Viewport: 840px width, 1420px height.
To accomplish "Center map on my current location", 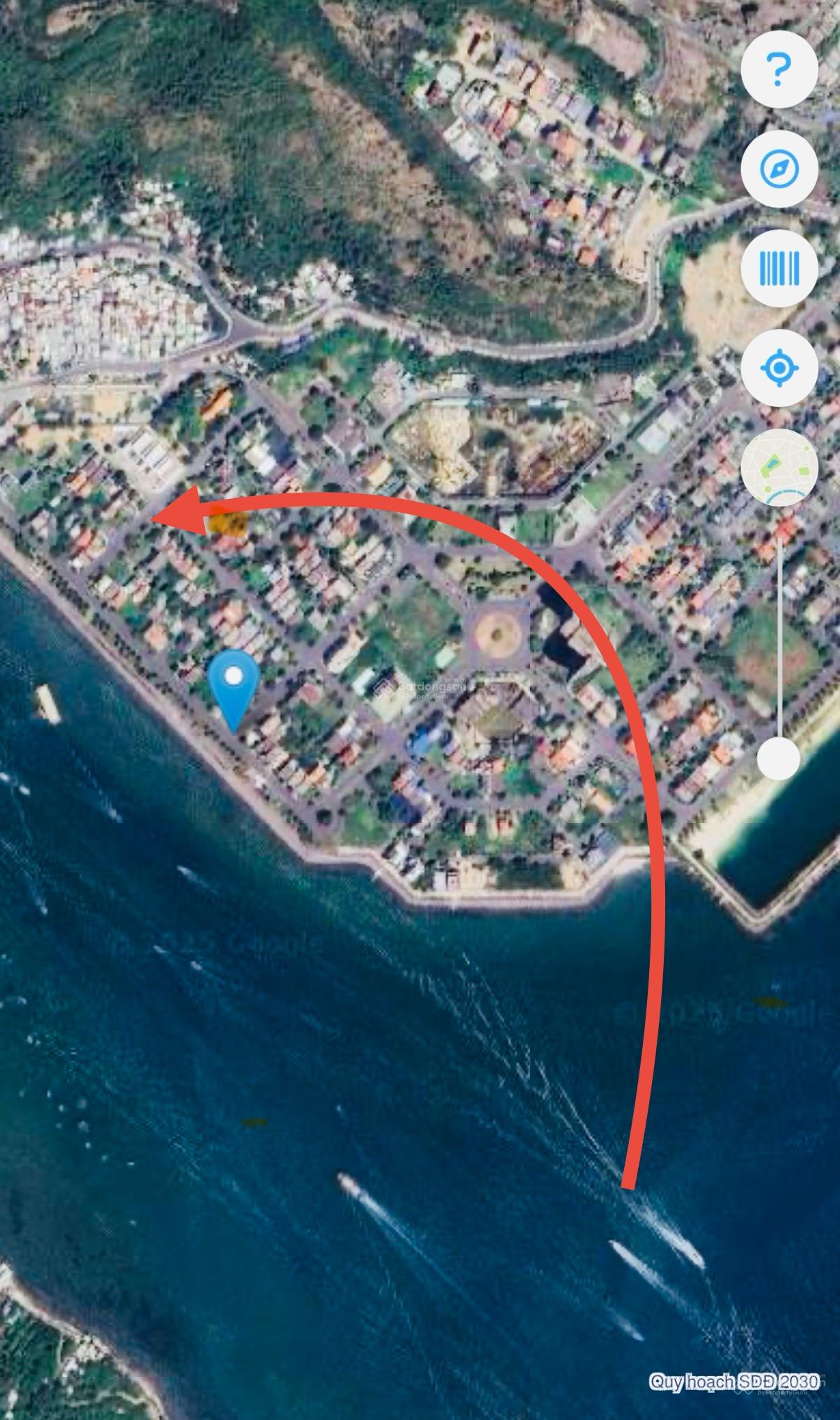I will pos(779,367).
